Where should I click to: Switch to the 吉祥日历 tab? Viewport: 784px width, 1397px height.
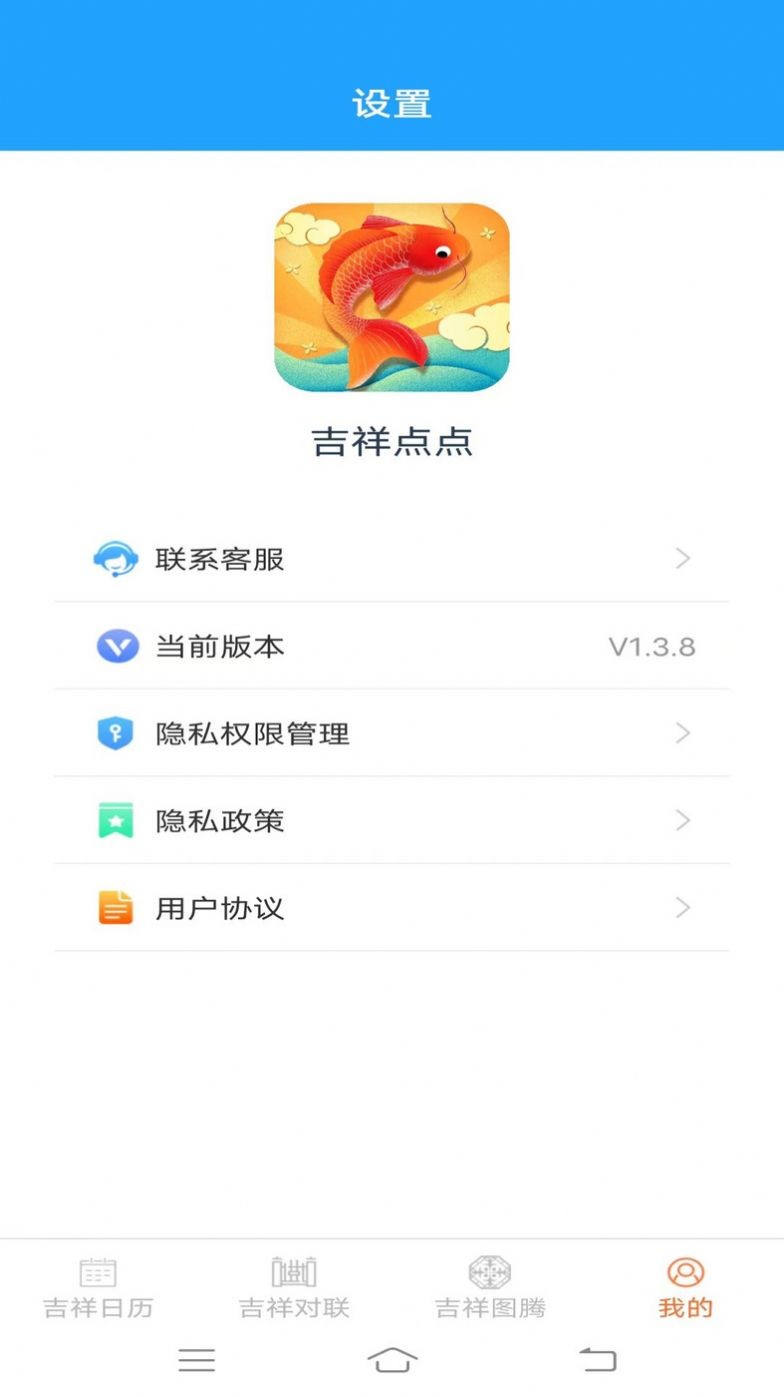[x=99, y=1285]
